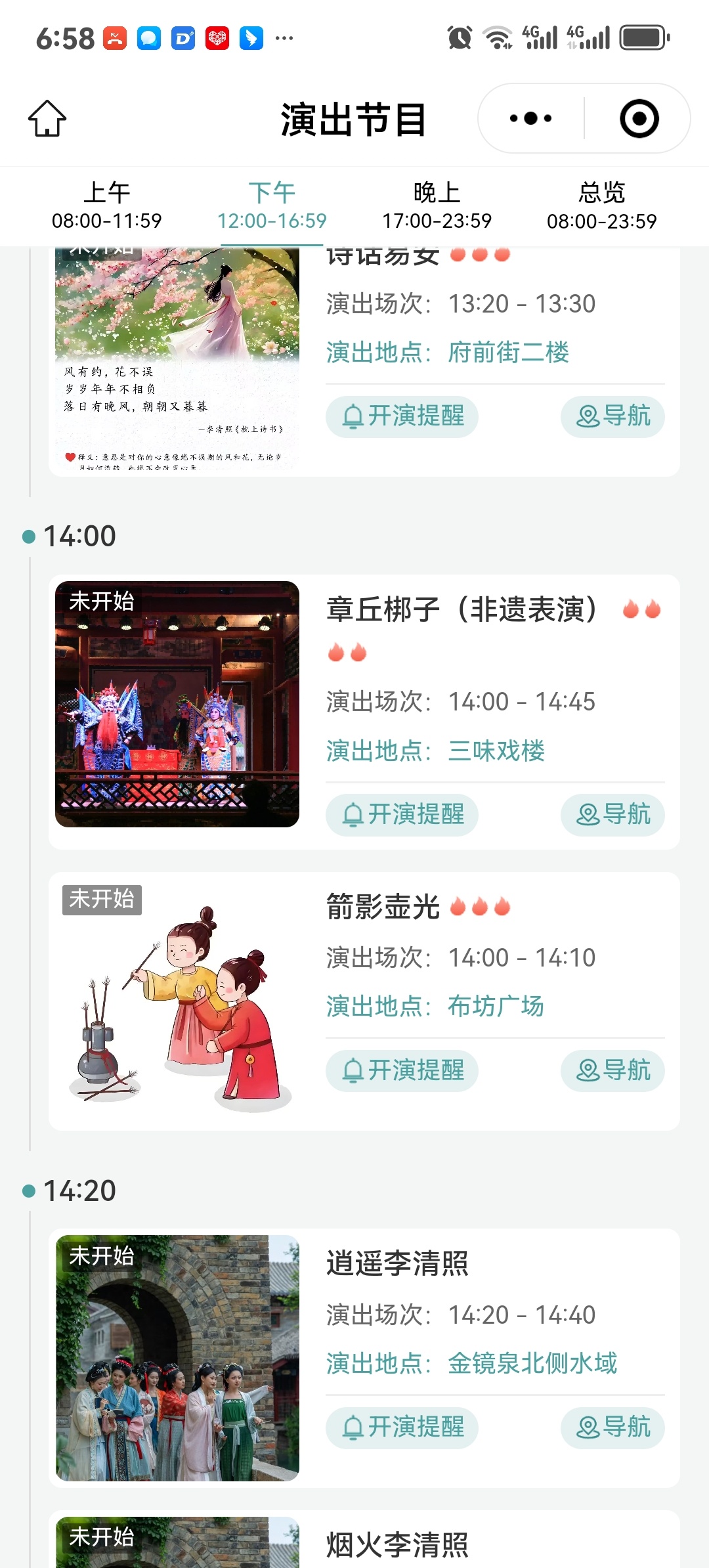Open the 章丘梆子 show picture
This screenshot has width=709, height=1568.
(x=177, y=704)
